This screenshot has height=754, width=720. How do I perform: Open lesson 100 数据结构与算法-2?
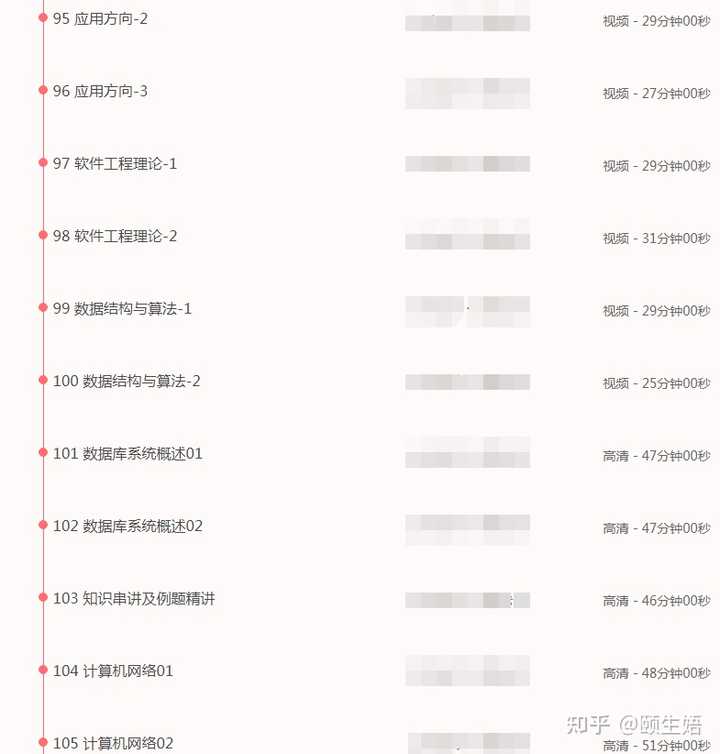[x=126, y=381]
